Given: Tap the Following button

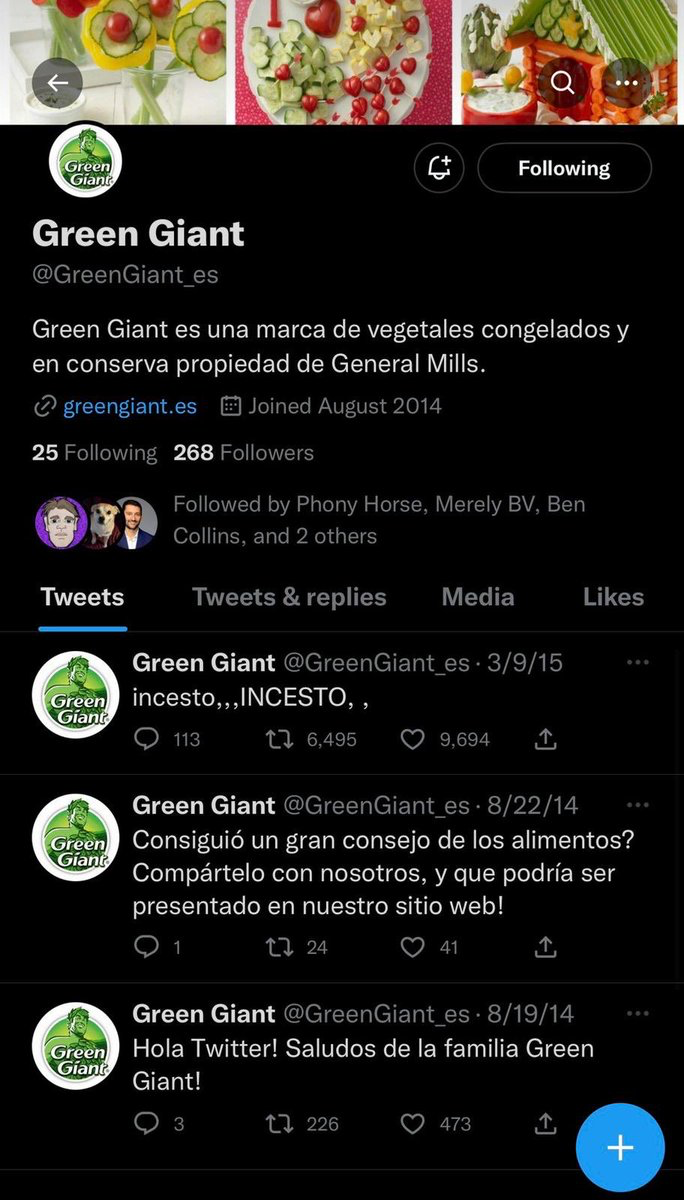Looking at the screenshot, I should coord(564,168).
